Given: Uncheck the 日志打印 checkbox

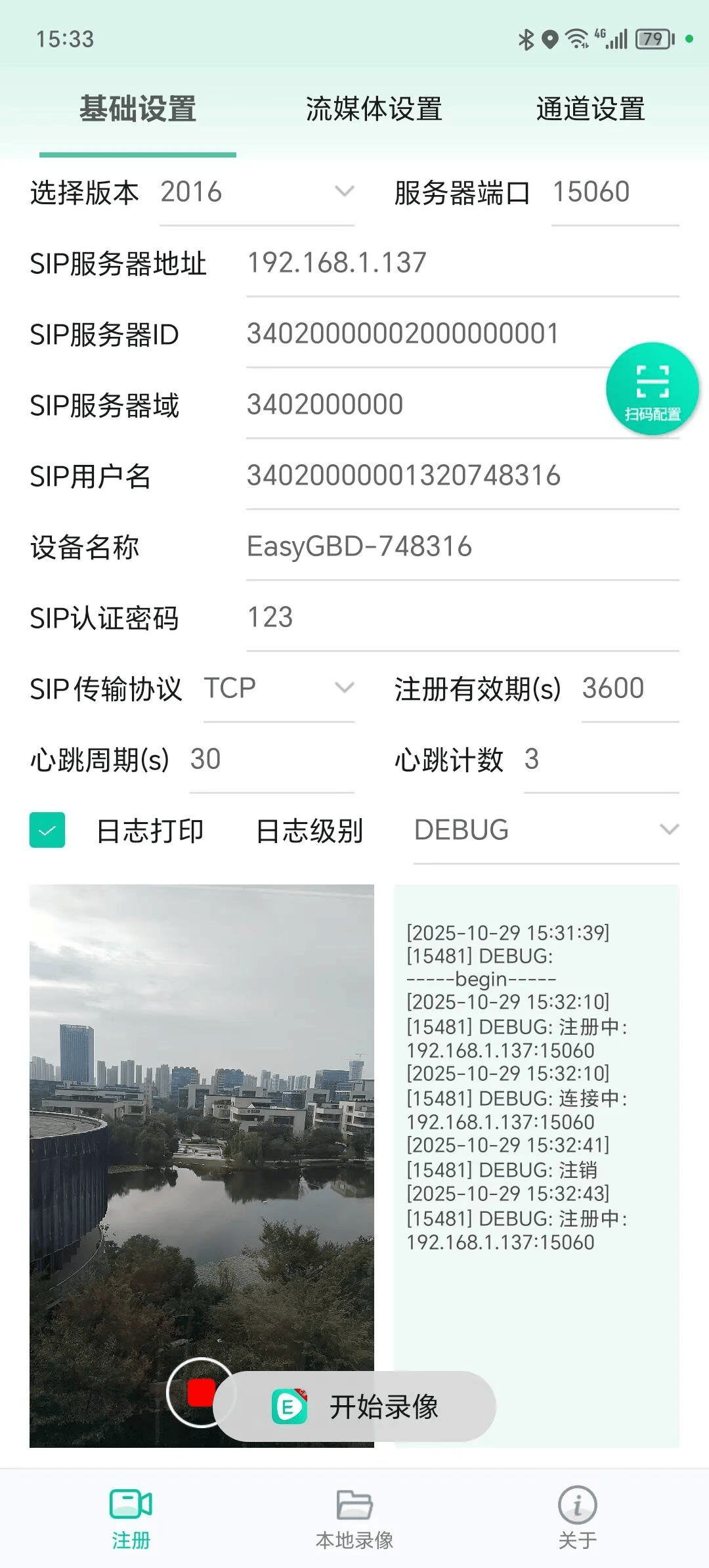Looking at the screenshot, I should click(x=47, y=831).
